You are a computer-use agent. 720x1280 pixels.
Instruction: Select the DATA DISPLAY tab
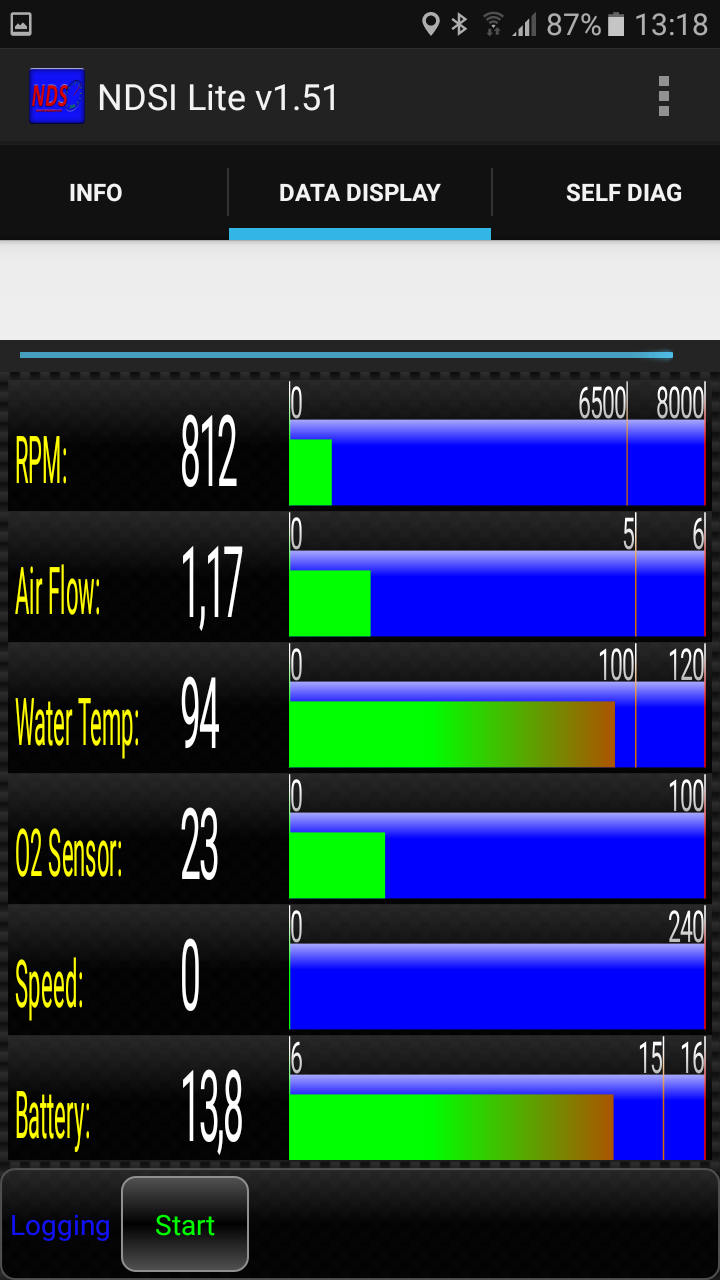coord(360,193)
